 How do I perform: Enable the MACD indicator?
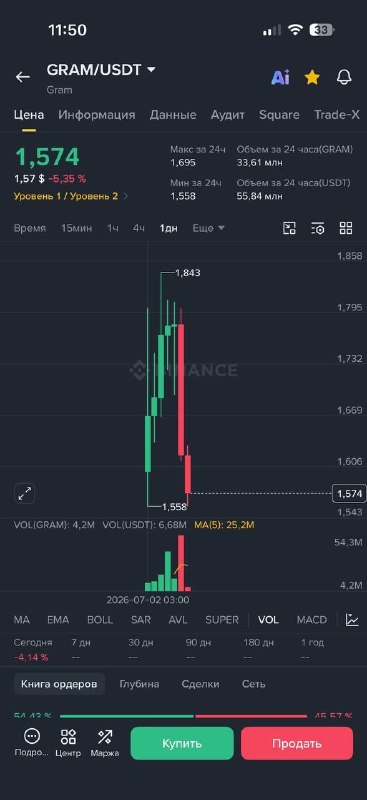pos(311,620)
